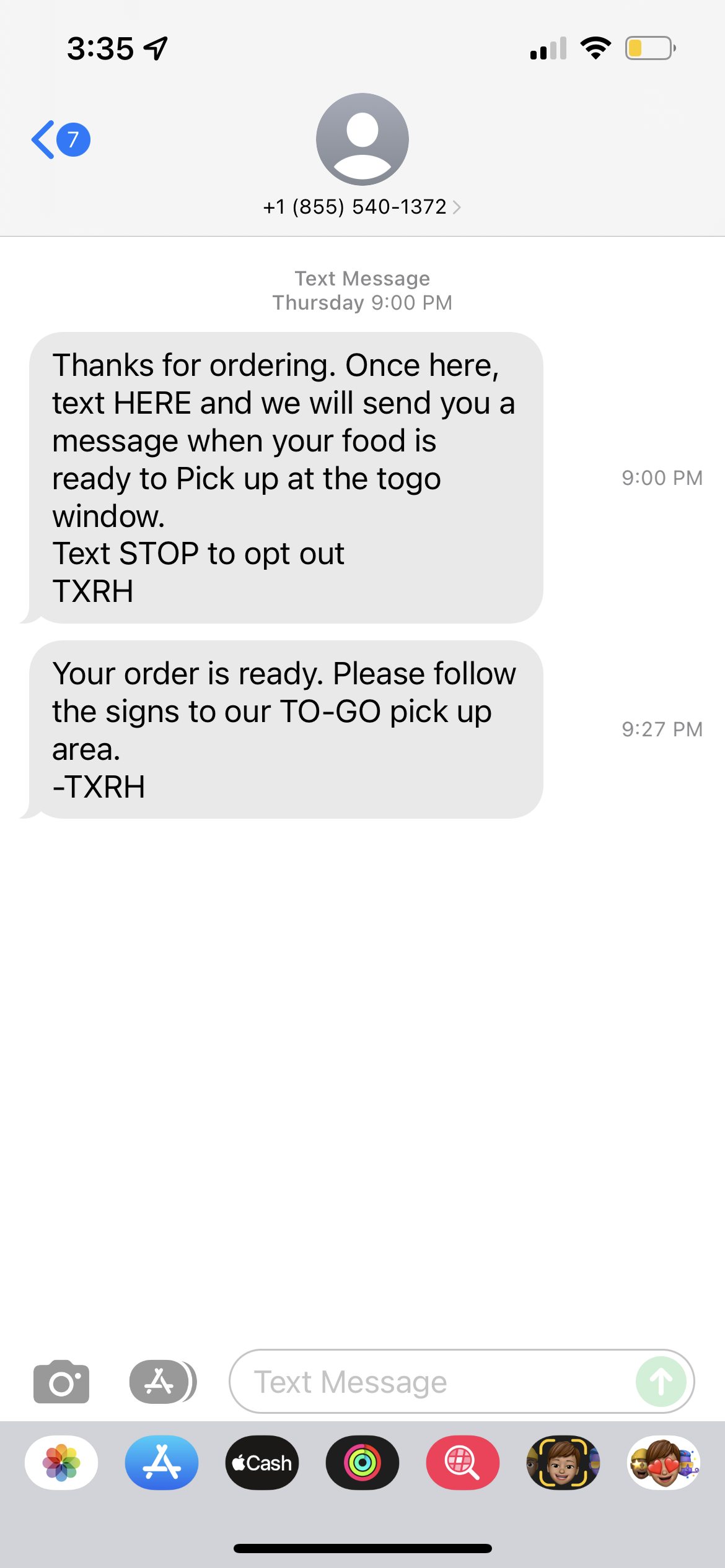
Task: Select the Memoji icon in the drawer
Action: tap(563, 1462)
